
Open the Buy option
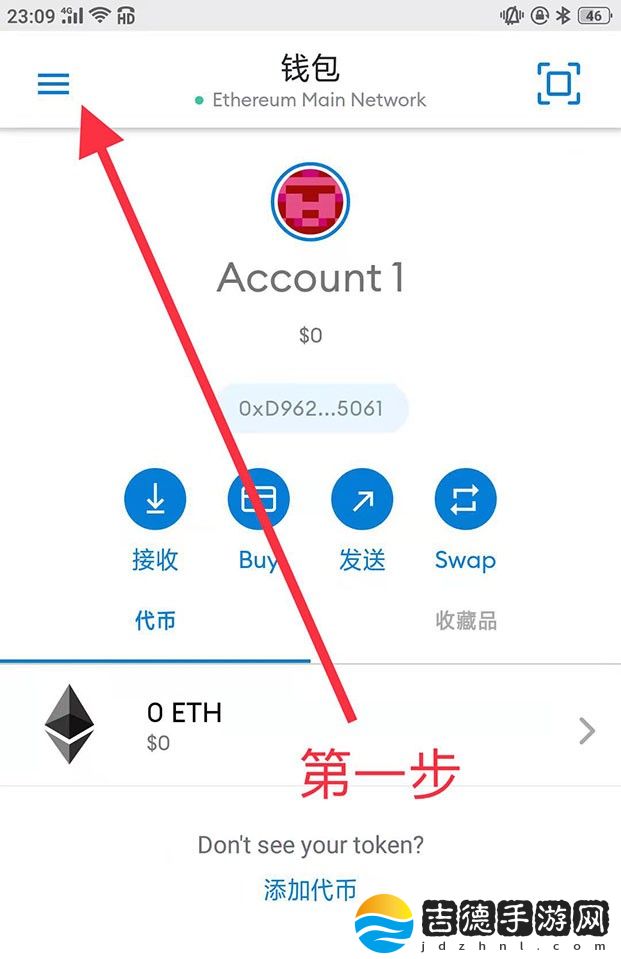pyautogui.click(x=258, y=500)
